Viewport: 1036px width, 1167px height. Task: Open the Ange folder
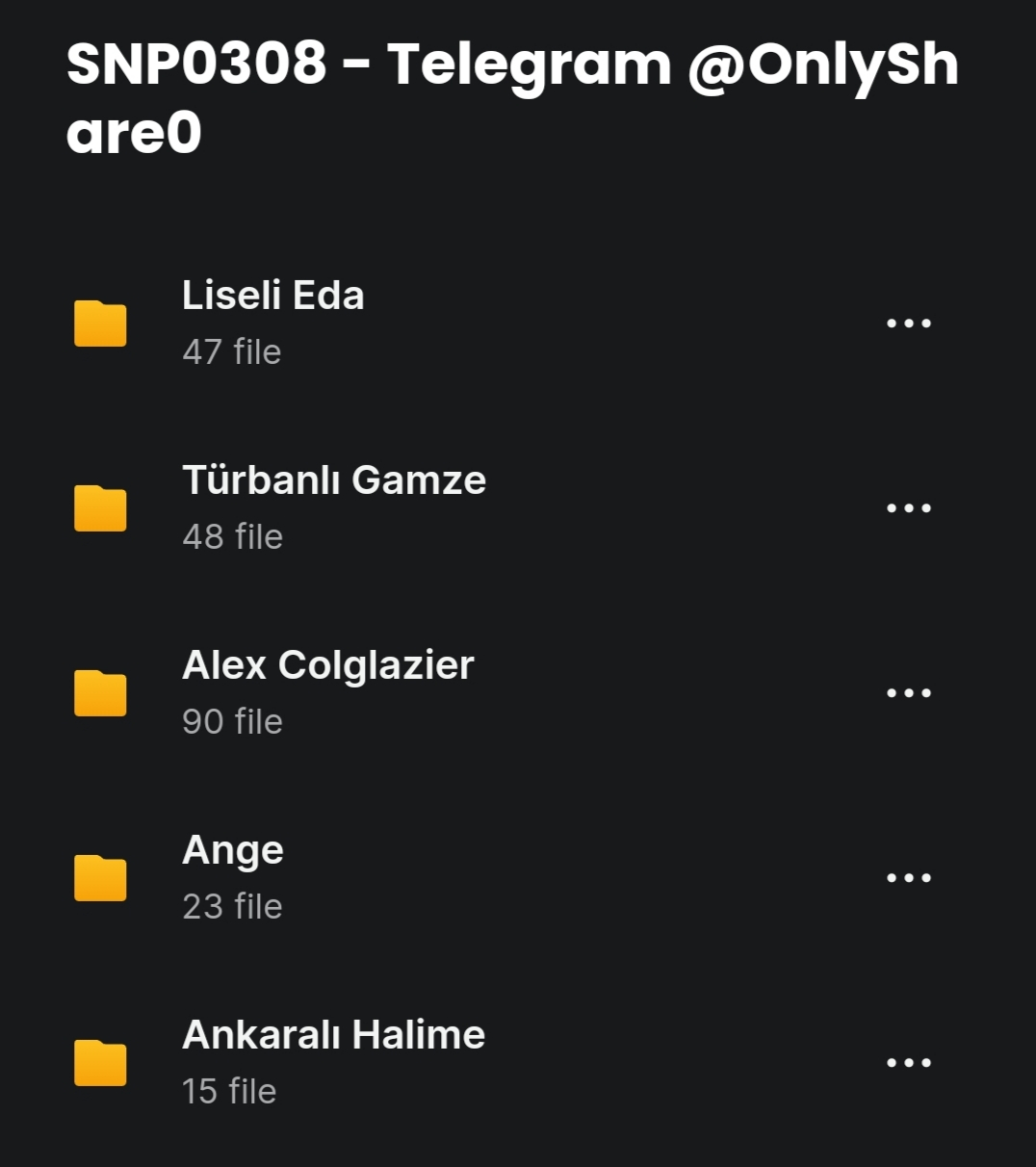[x=233, y=851]
